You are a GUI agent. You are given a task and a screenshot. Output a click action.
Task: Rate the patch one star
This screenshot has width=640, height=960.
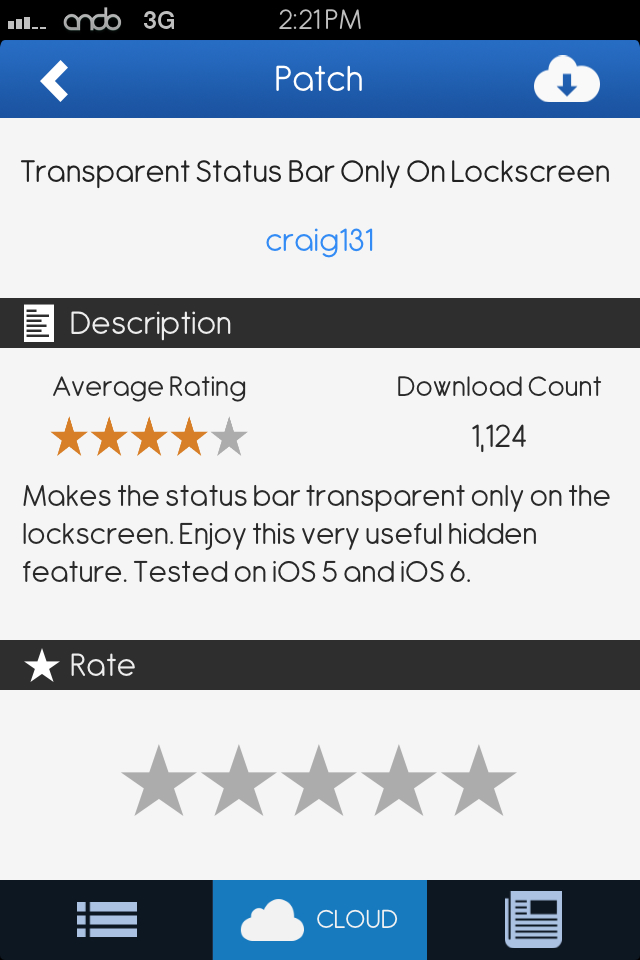(158, 781)
